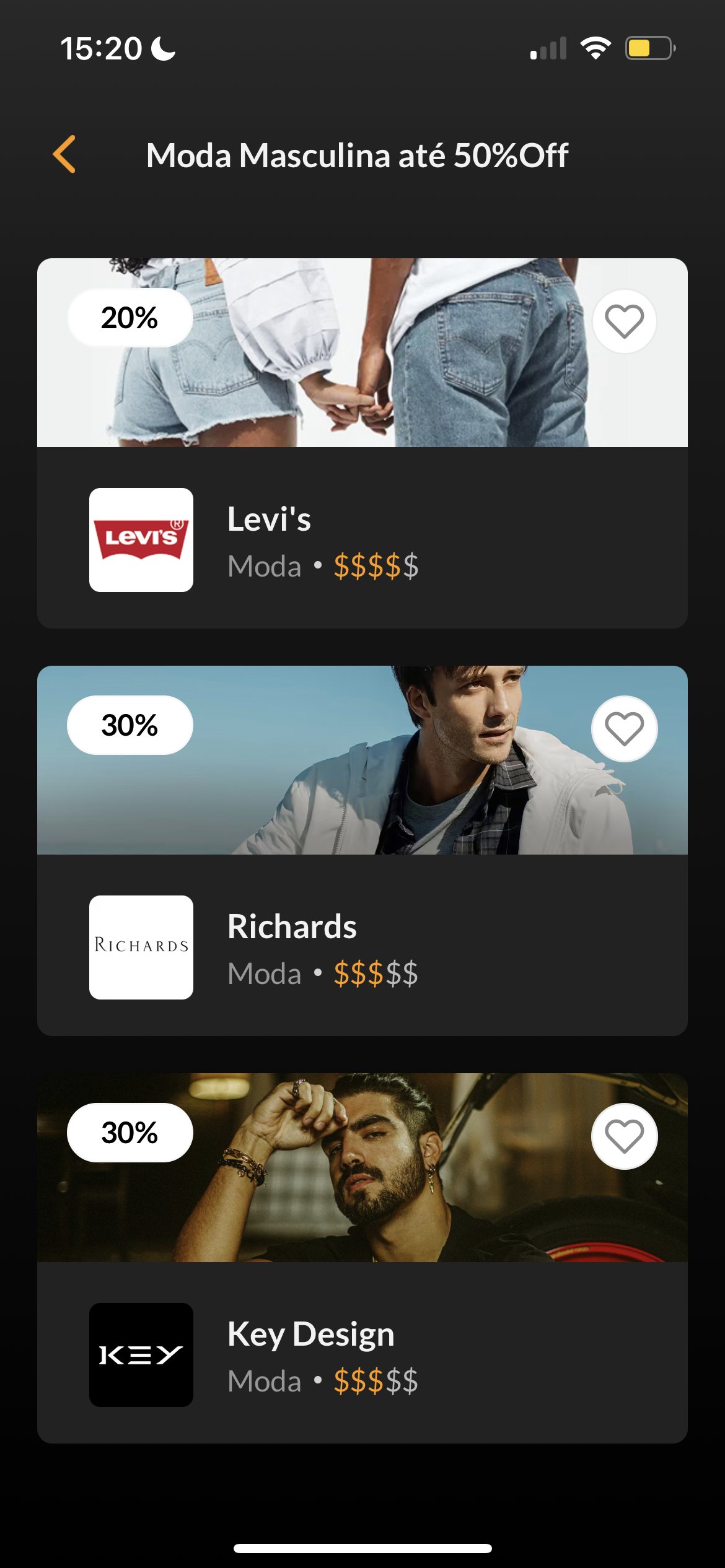The height and width of the screenshot is (1568, 725).
Task: Open the Key Design store card
Action: click(362, 1354)
